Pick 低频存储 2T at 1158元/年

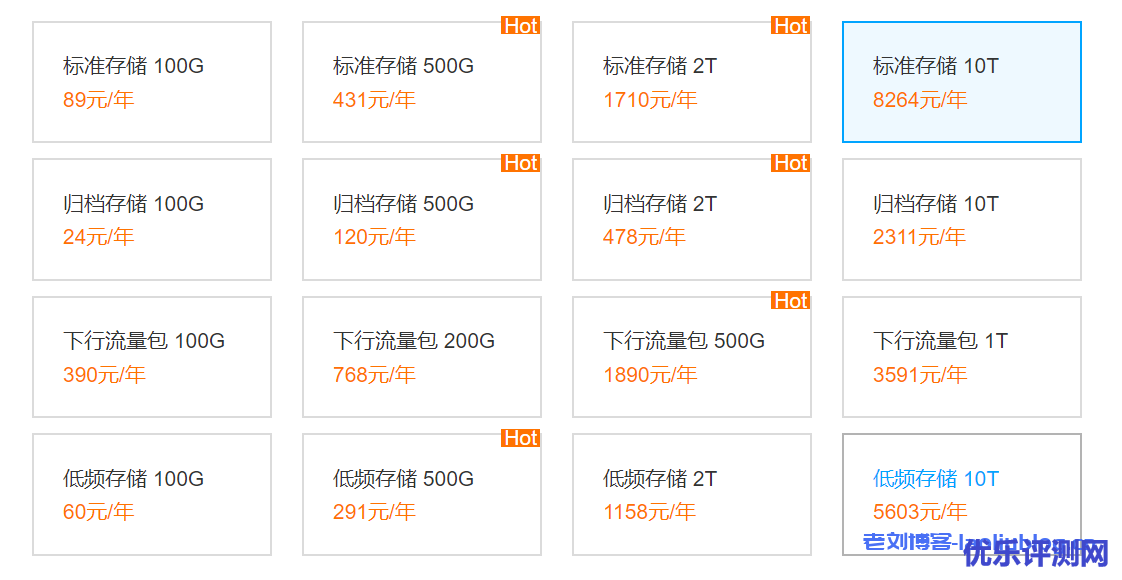(692, 494)
